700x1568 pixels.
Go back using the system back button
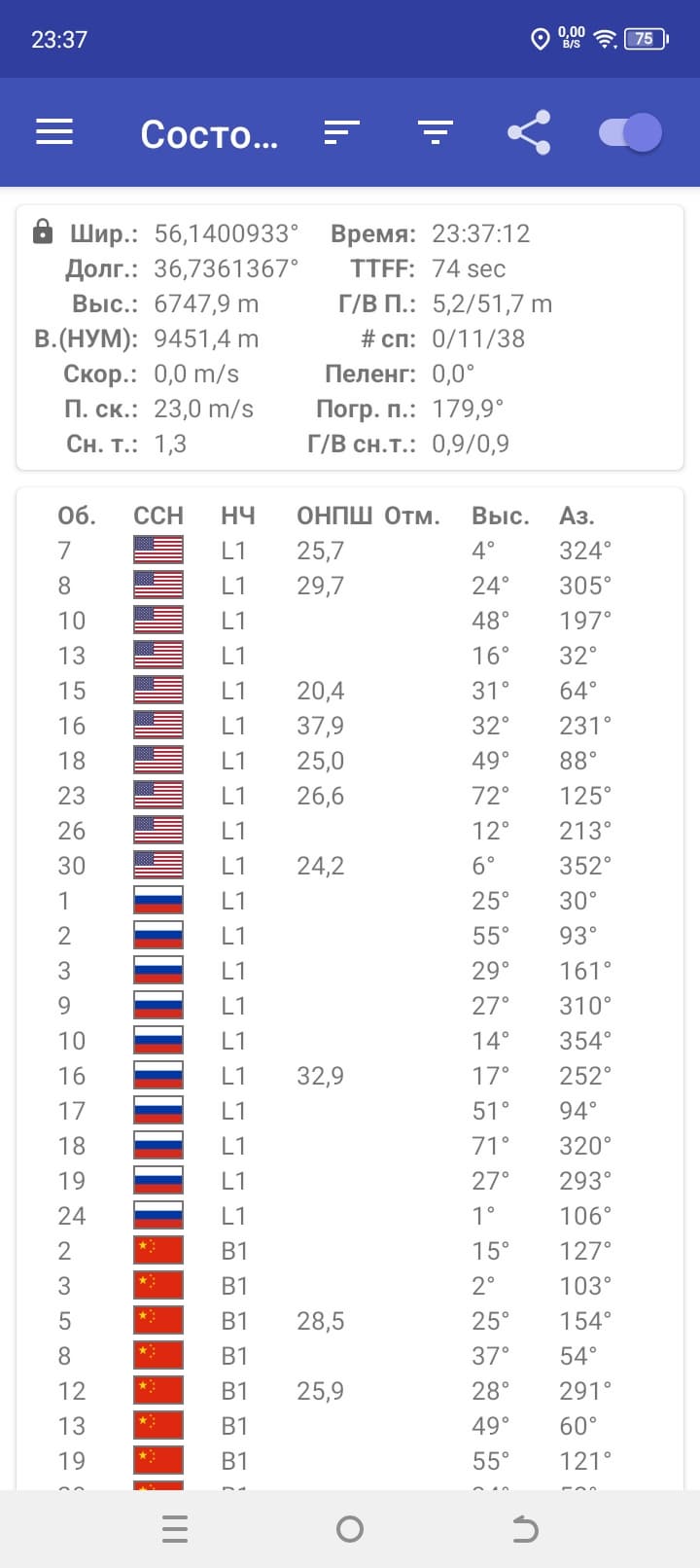tap(525, 1530)
